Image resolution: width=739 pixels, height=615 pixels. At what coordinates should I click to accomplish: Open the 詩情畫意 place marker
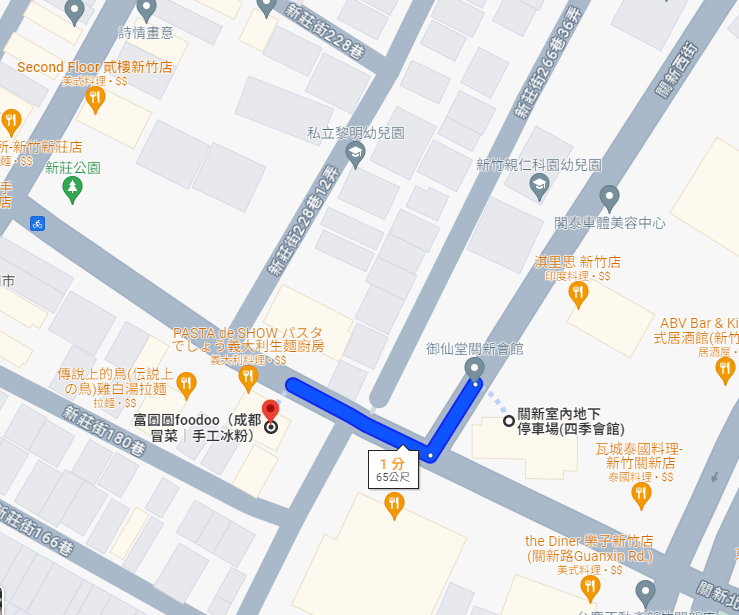coord(146,10)
